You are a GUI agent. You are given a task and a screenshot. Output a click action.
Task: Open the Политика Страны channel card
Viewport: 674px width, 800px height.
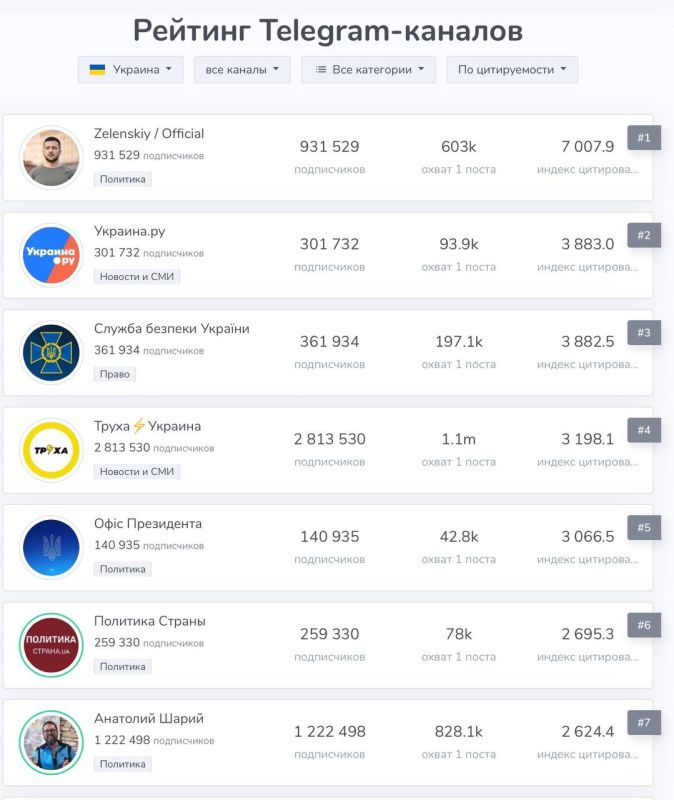click(x=149, y=621)
